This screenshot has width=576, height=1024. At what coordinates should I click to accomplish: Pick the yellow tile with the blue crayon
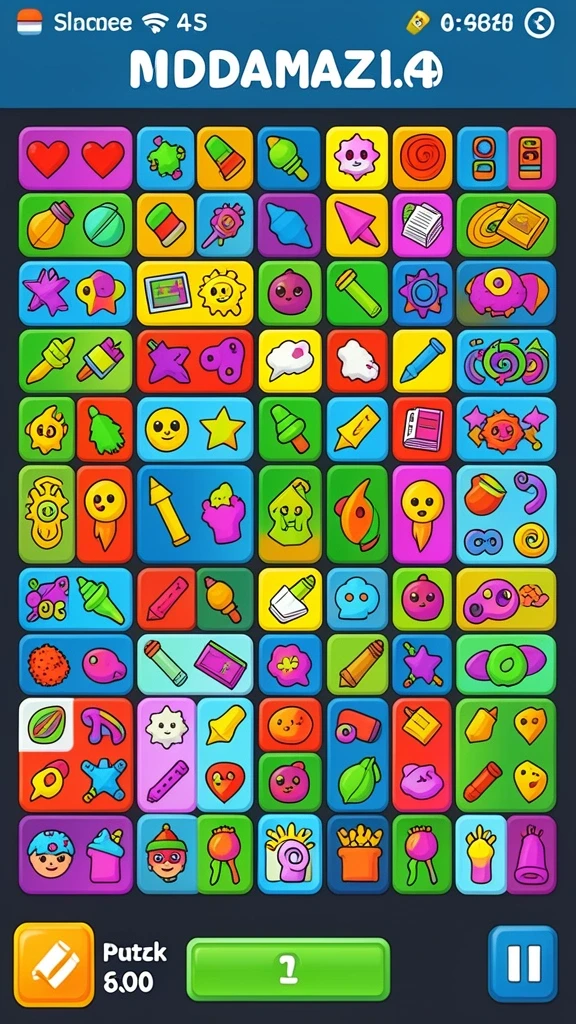422,361
